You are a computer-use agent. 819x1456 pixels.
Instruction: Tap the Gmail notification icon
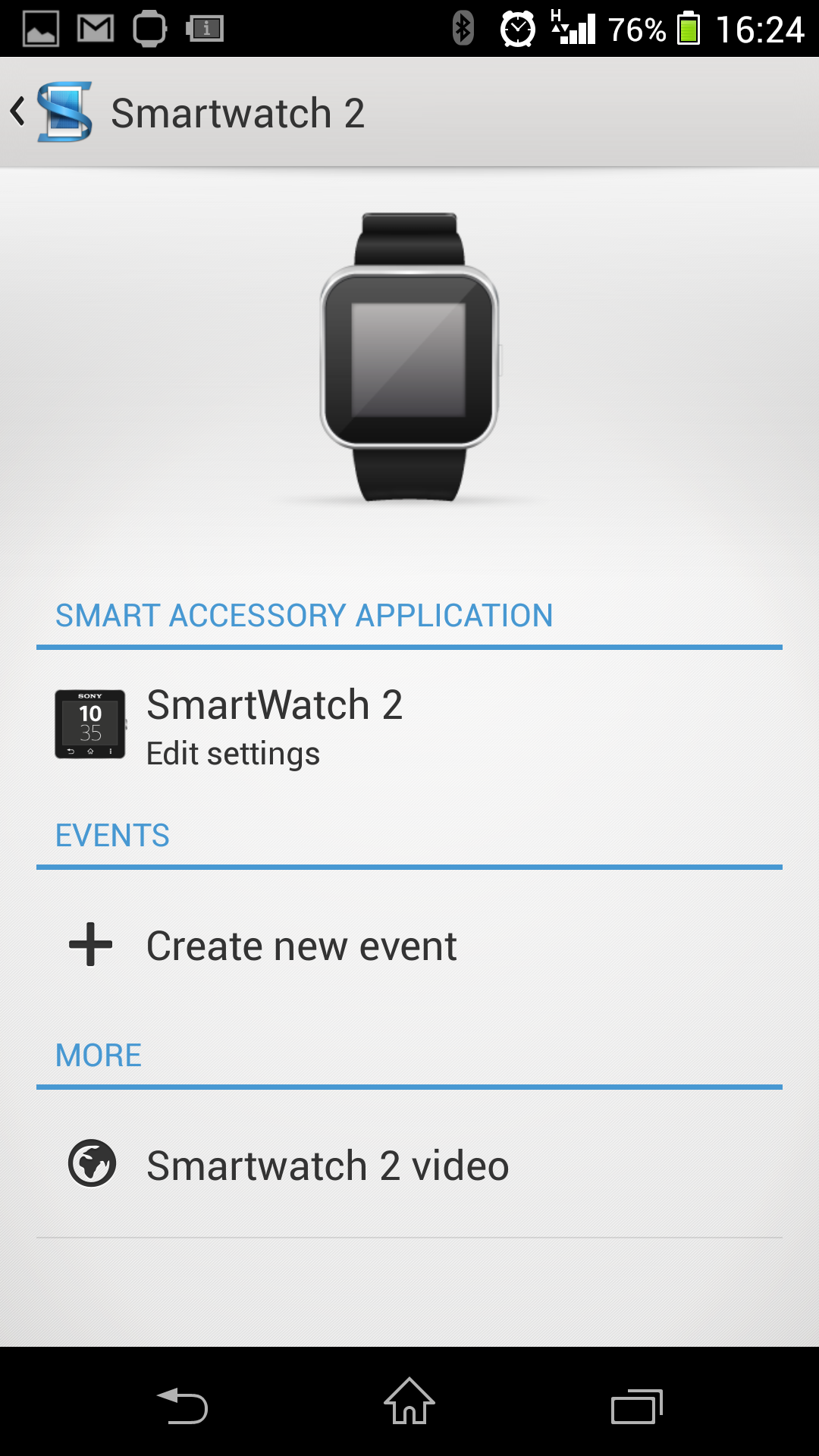(95, 27)
